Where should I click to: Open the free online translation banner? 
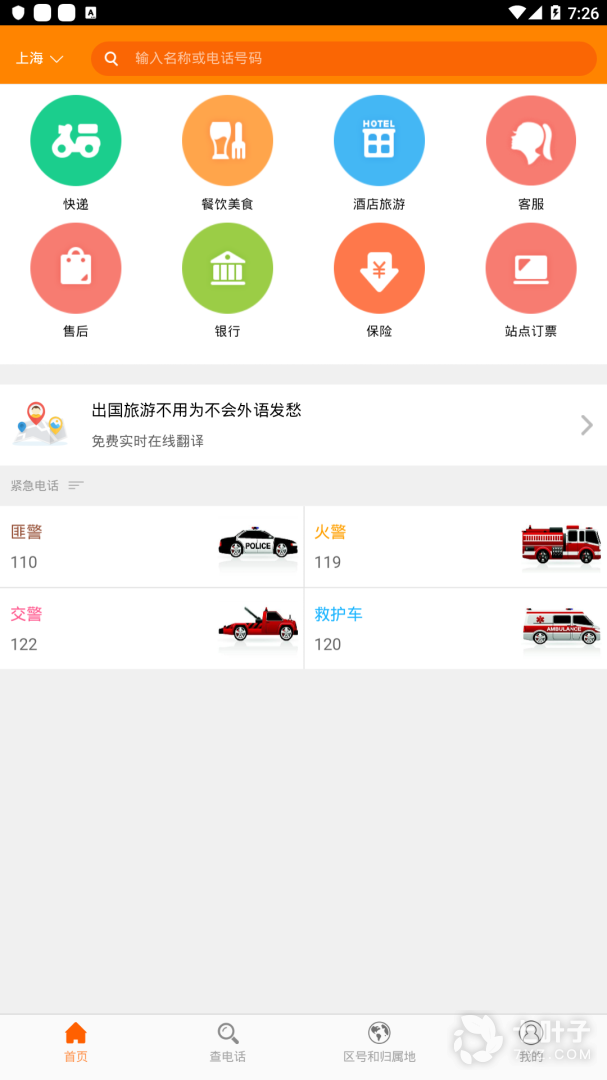(x=303, y=425)
